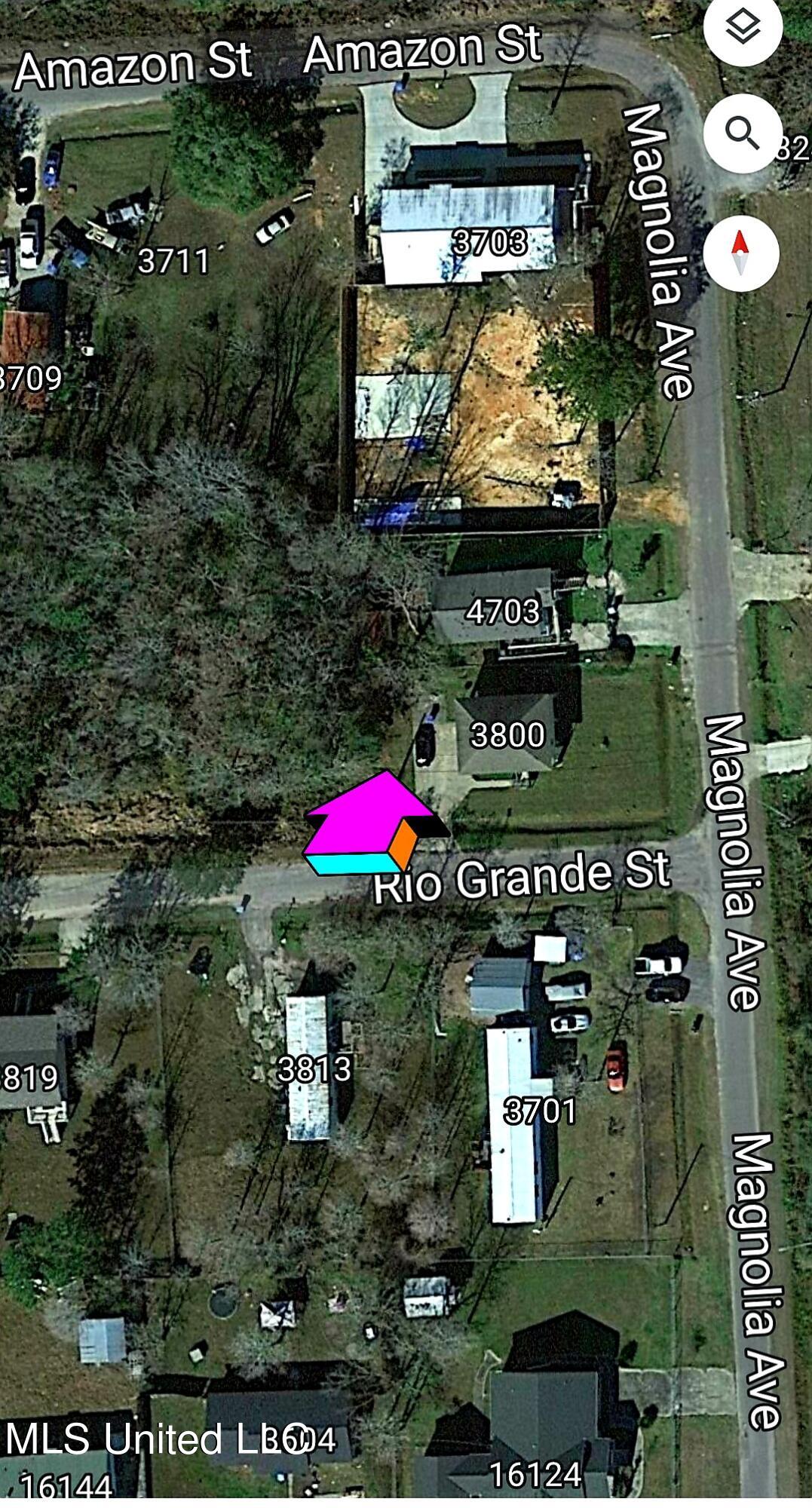Viewport: 812px width, 1508px height.
Task: Reset map orientation with the compass
Action: [740, 252]
